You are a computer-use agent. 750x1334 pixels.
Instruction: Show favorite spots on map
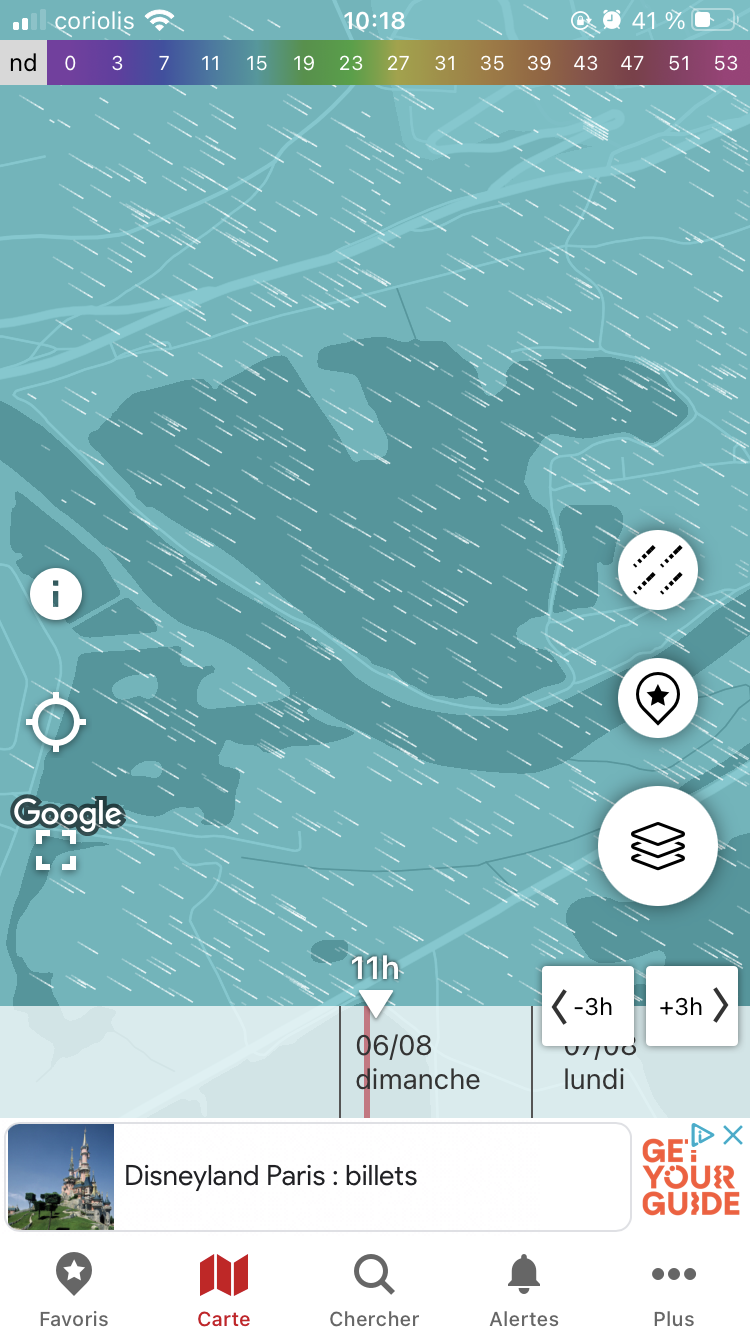pos(658,698)
